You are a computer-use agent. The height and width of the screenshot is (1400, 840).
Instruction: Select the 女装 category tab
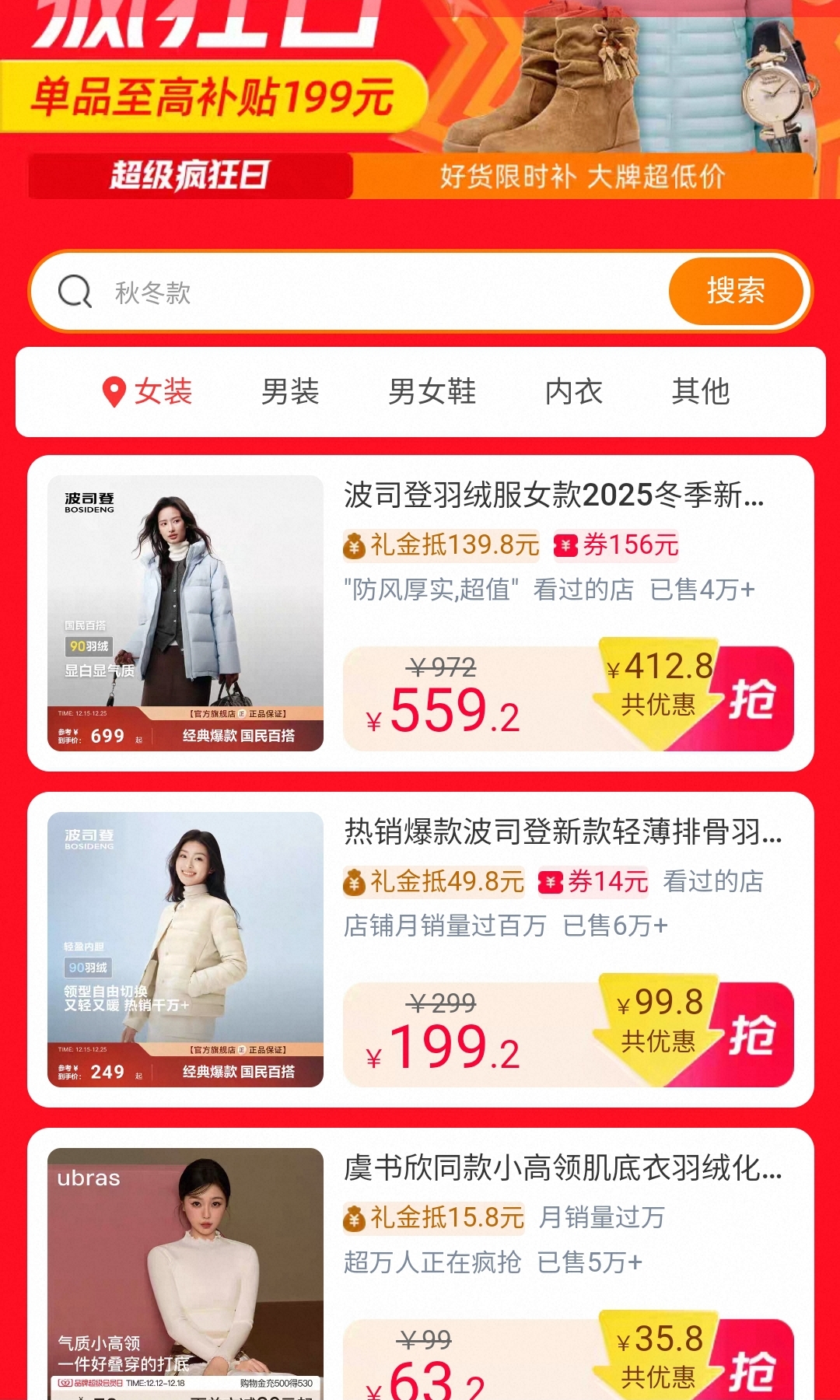click(x=149, y=391)
